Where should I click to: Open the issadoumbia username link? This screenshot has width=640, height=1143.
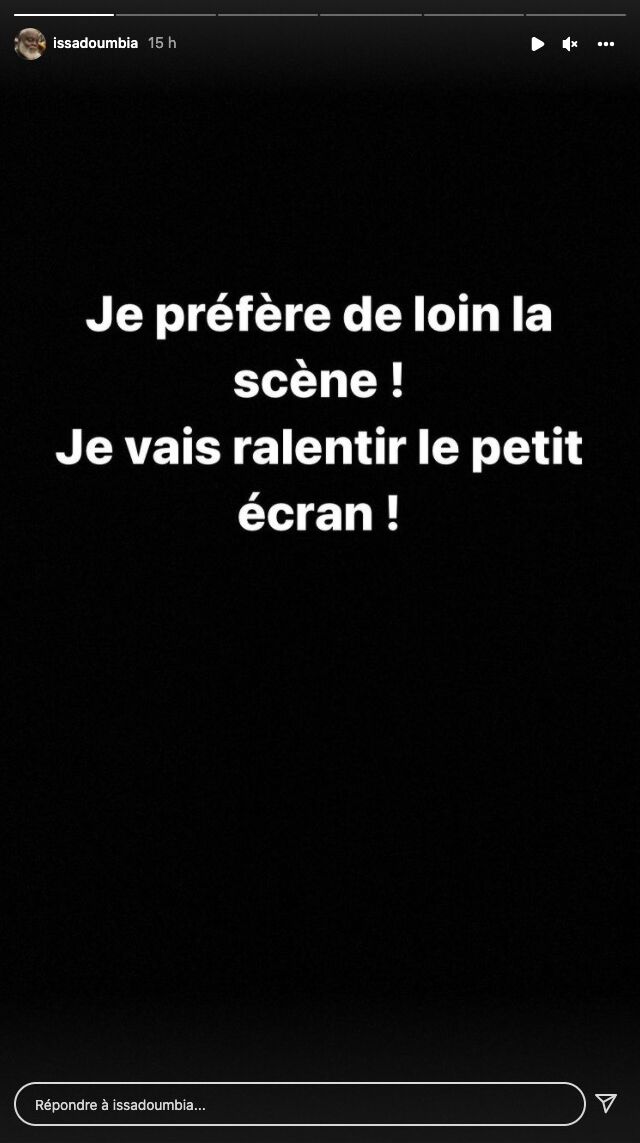[95, 44]
